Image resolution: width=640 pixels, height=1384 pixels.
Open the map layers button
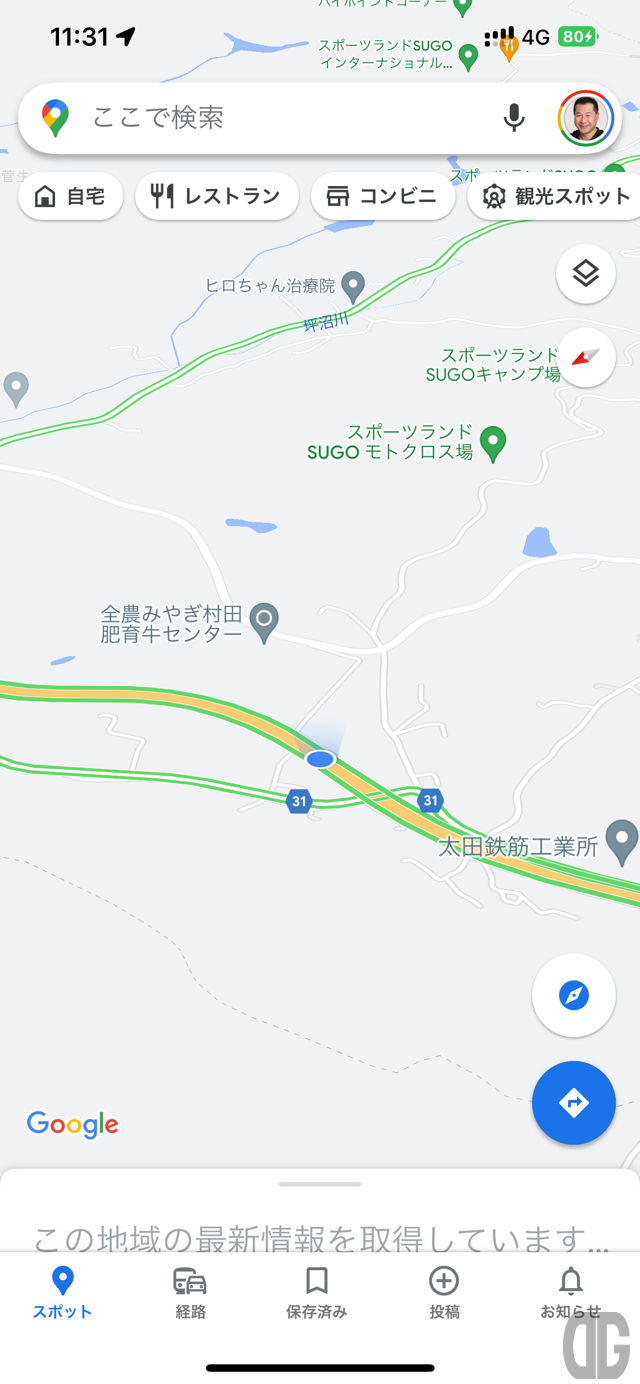pos(586,273)
